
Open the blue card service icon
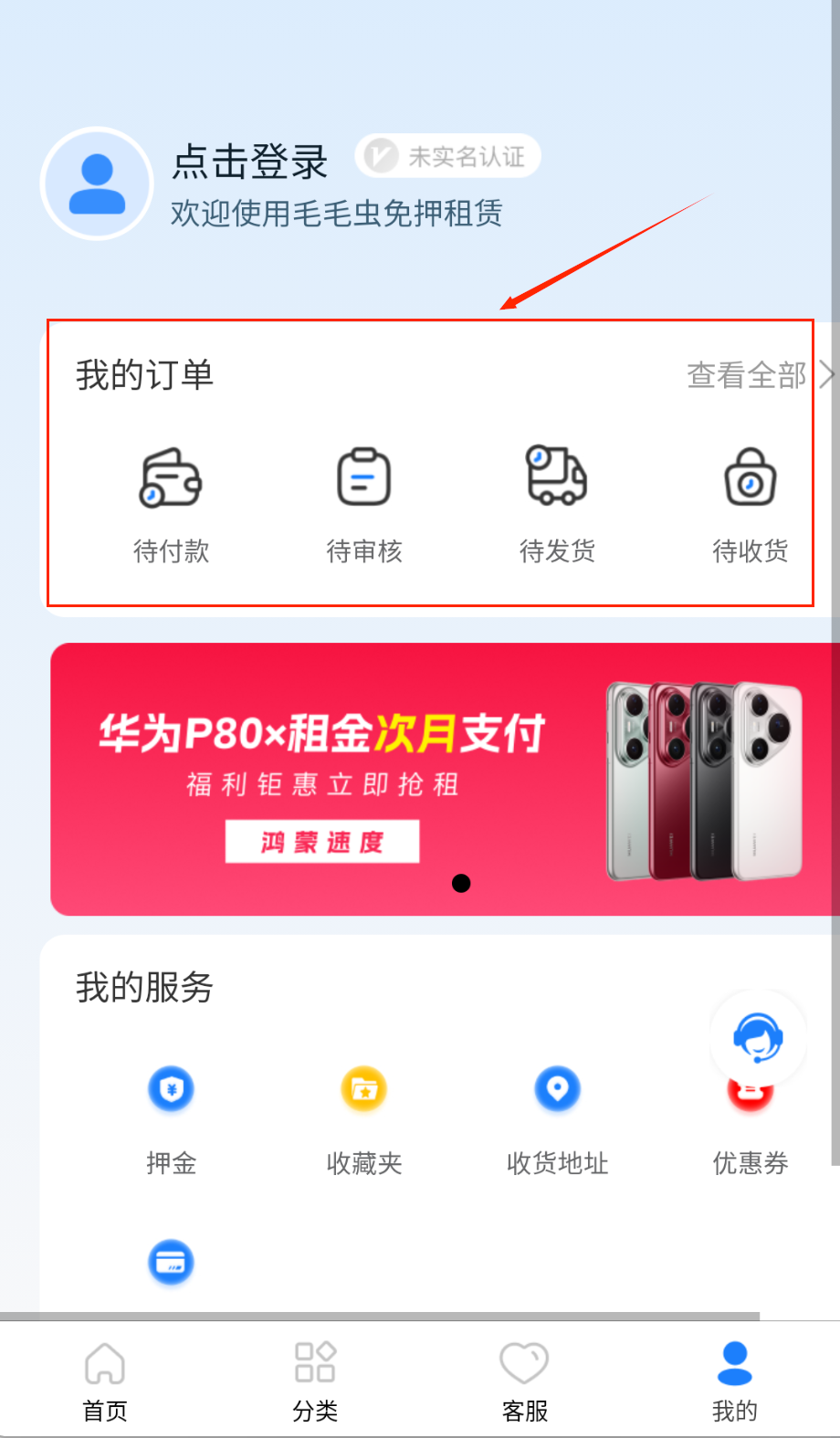pyautogui.click(x=171, y=1262)
